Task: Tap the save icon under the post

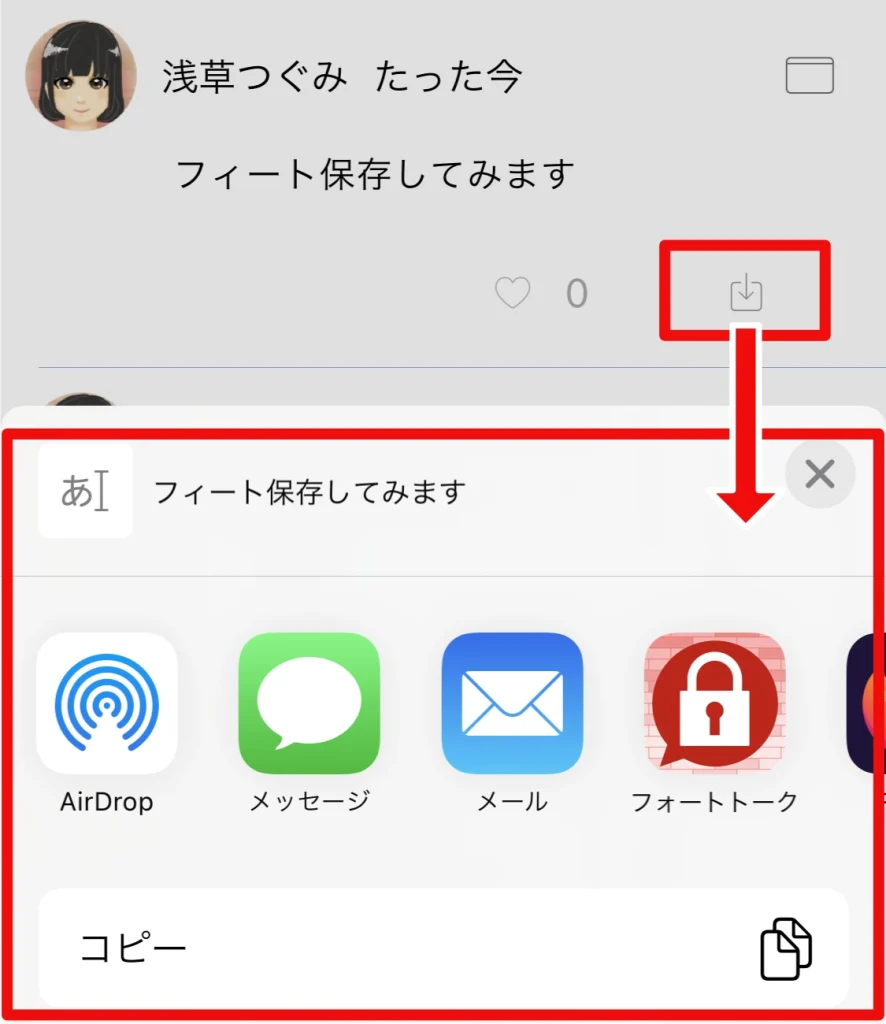Action: [746, 293]
